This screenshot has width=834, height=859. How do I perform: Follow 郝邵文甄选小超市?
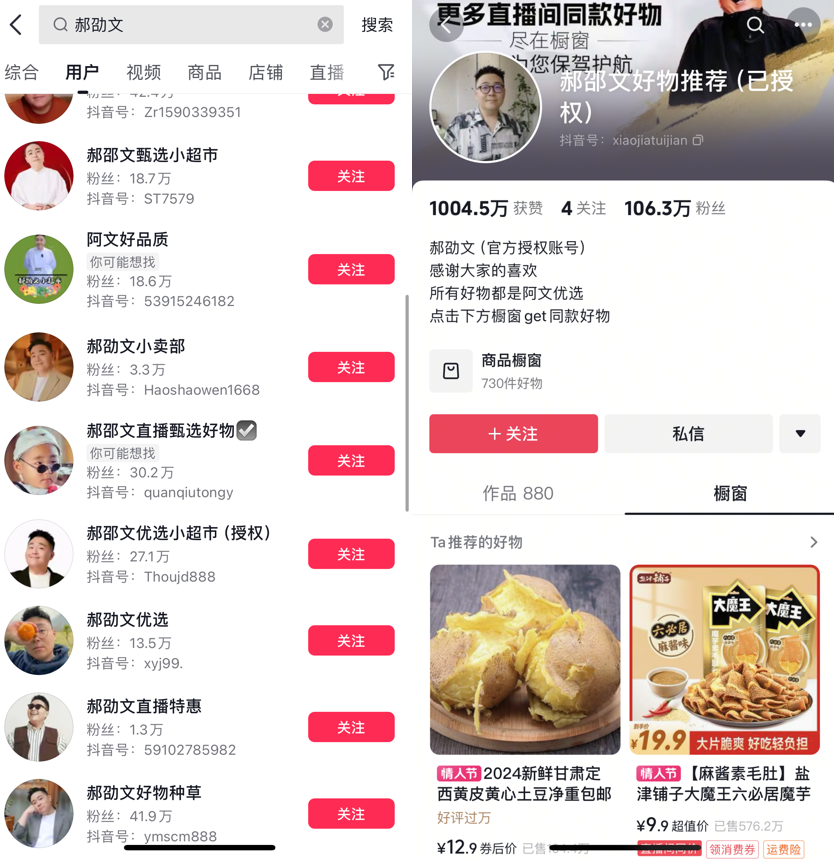tap(351, 176)
